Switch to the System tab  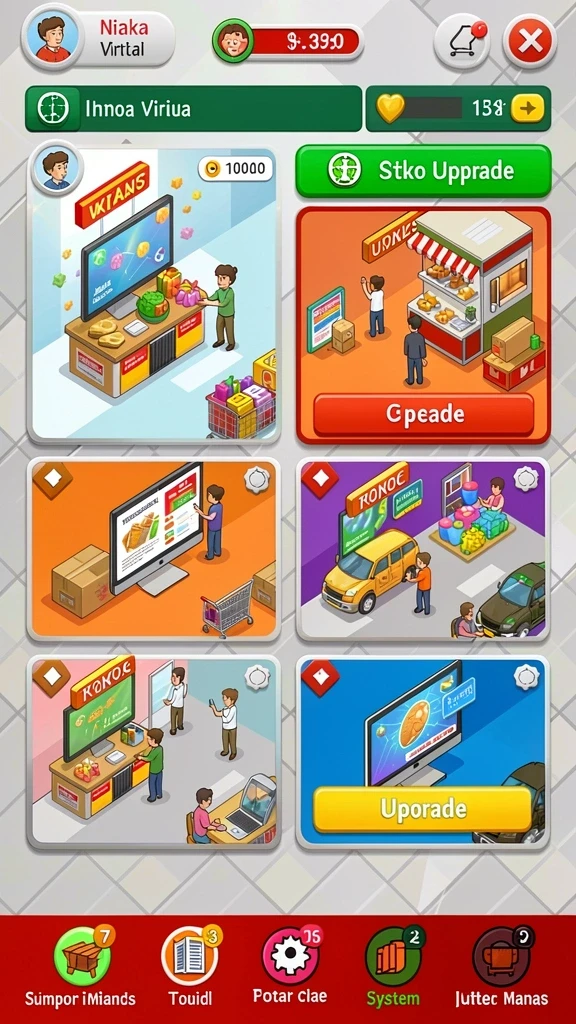point(393,968)
